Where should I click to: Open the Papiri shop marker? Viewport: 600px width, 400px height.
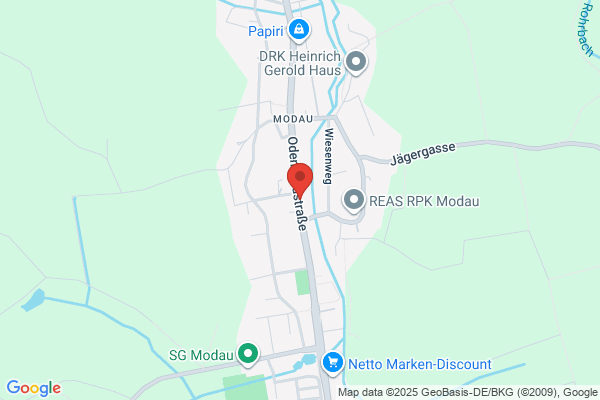(x=299, y=30)
